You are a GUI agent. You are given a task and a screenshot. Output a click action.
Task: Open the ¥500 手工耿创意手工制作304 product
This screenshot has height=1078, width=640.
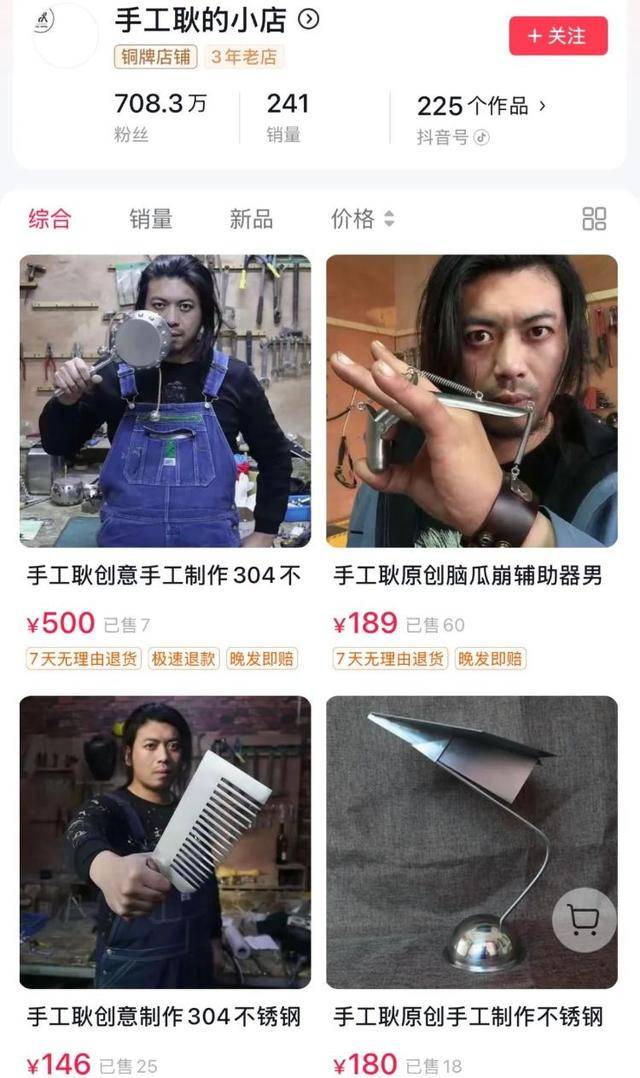click(165, 463)
